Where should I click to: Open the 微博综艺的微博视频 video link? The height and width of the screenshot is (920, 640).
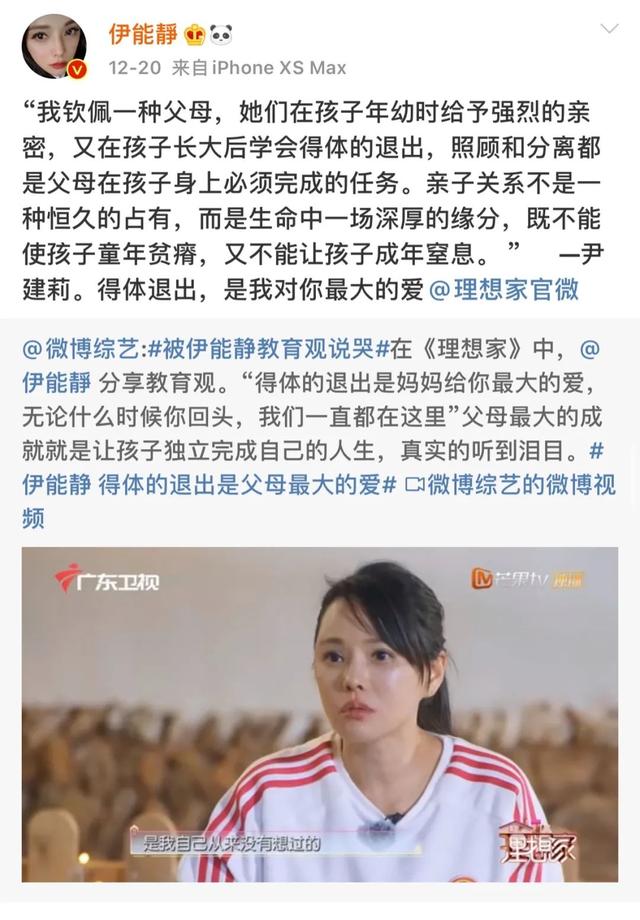(515, 486)
